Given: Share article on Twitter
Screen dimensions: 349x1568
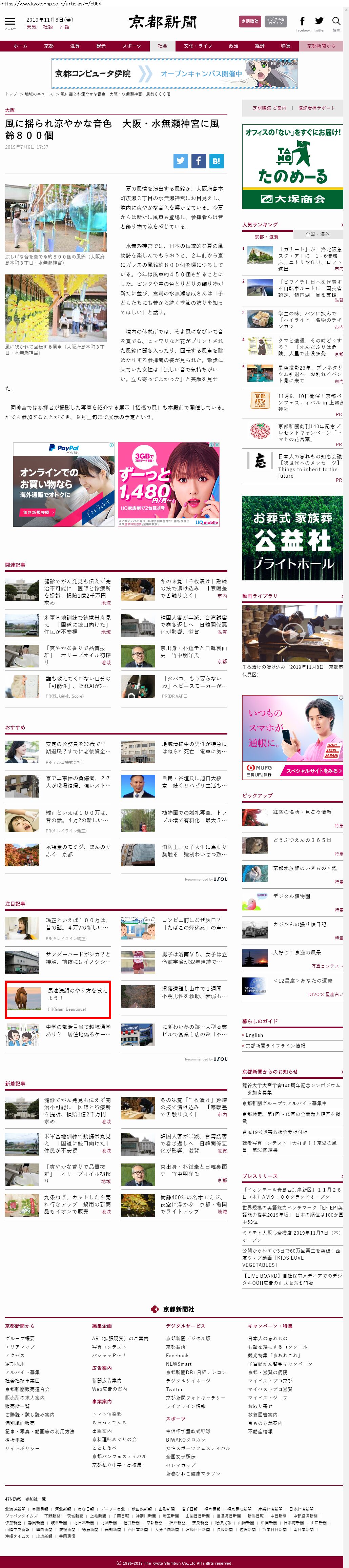Looking at the screenshot, I should coord(181,161).
